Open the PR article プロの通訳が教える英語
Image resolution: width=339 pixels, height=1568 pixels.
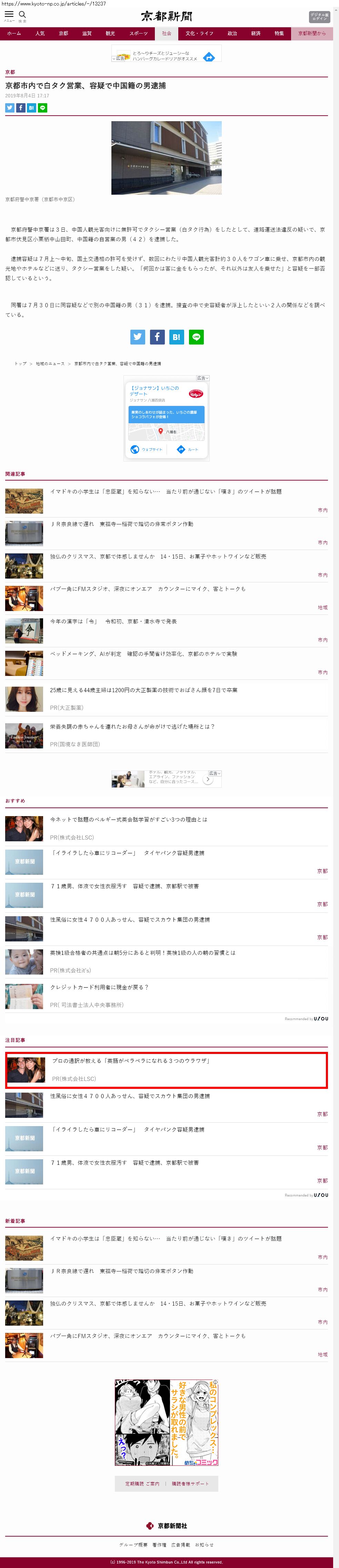[130, 1060]
